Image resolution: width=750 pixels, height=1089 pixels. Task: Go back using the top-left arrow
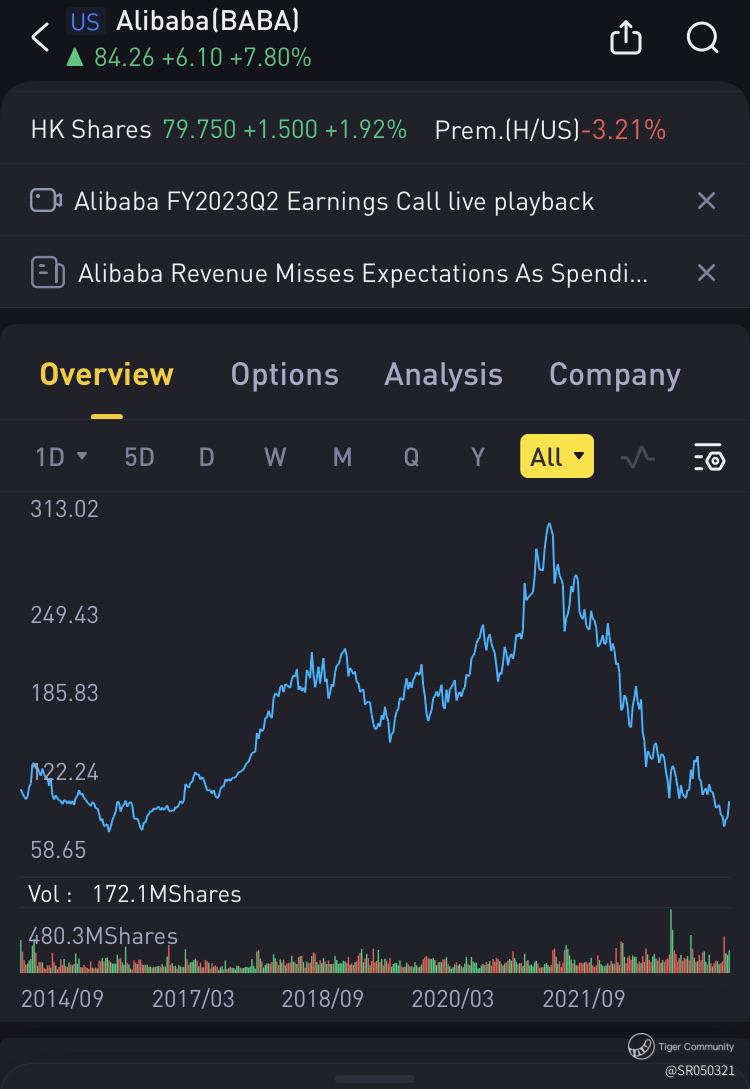pos(40,38)
